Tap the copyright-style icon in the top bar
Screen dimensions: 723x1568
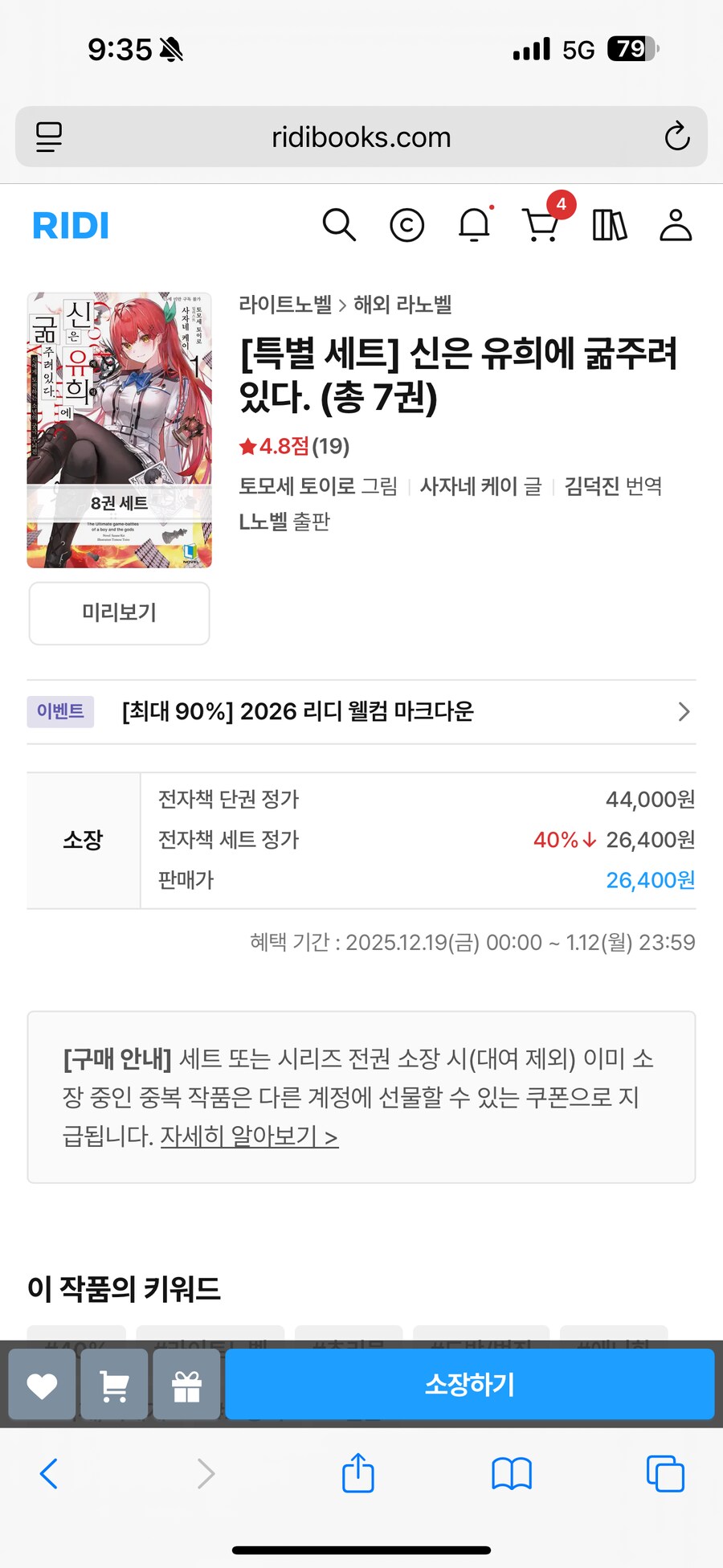coord(406,225)
